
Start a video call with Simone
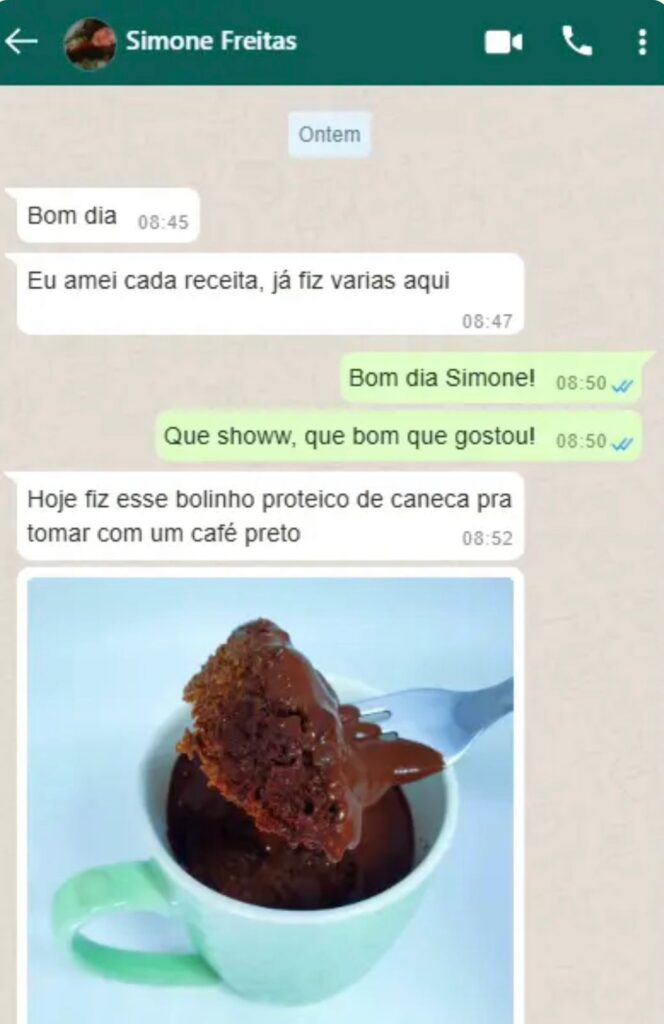coord(503,41)
